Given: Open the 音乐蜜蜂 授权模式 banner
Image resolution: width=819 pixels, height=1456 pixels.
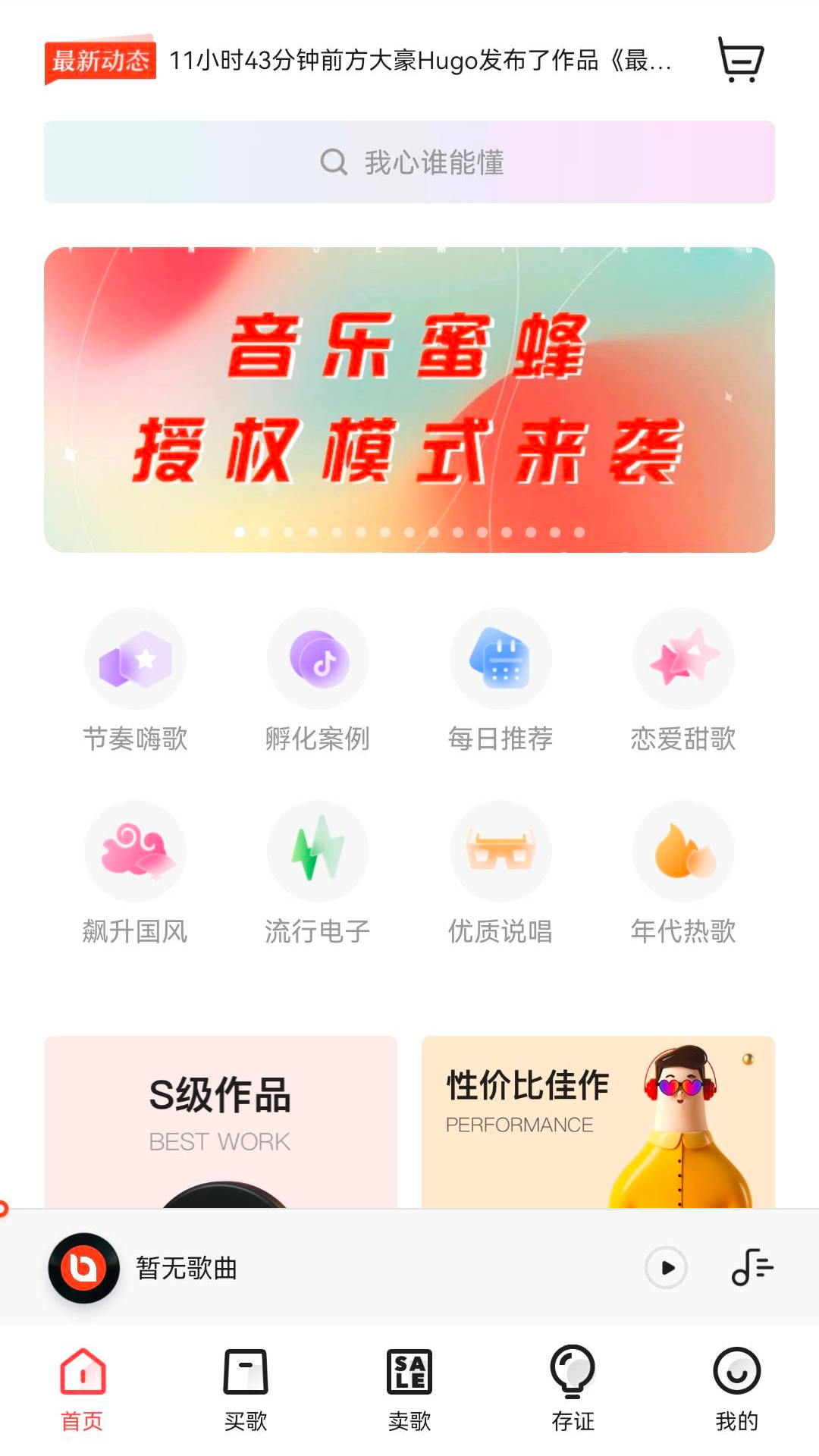Looking at the screenshot, I should (409, 400).
